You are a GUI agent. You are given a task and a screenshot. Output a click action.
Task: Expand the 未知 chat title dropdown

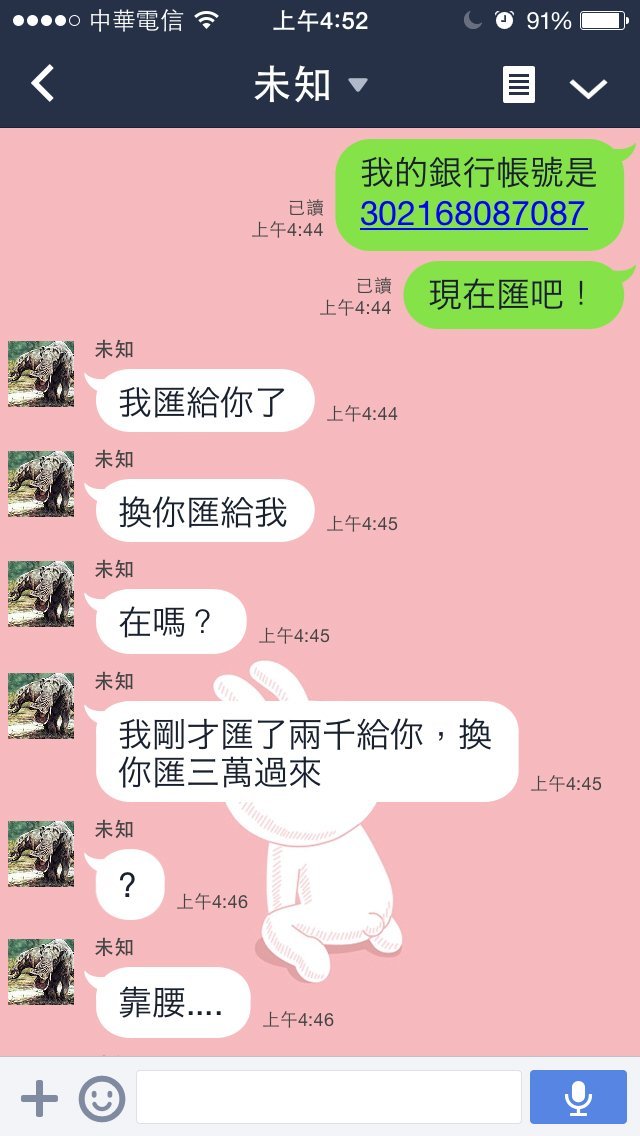pyautogui.click(x=357, y=85)
